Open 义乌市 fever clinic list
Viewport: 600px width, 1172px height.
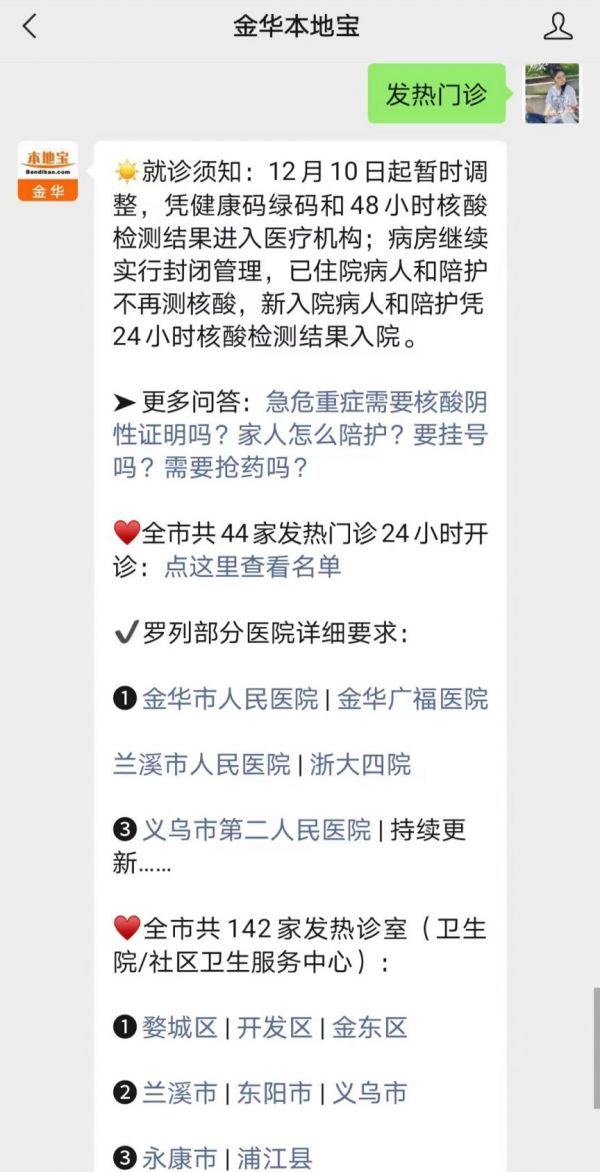pyautogui.click(x=370, y=1093)
